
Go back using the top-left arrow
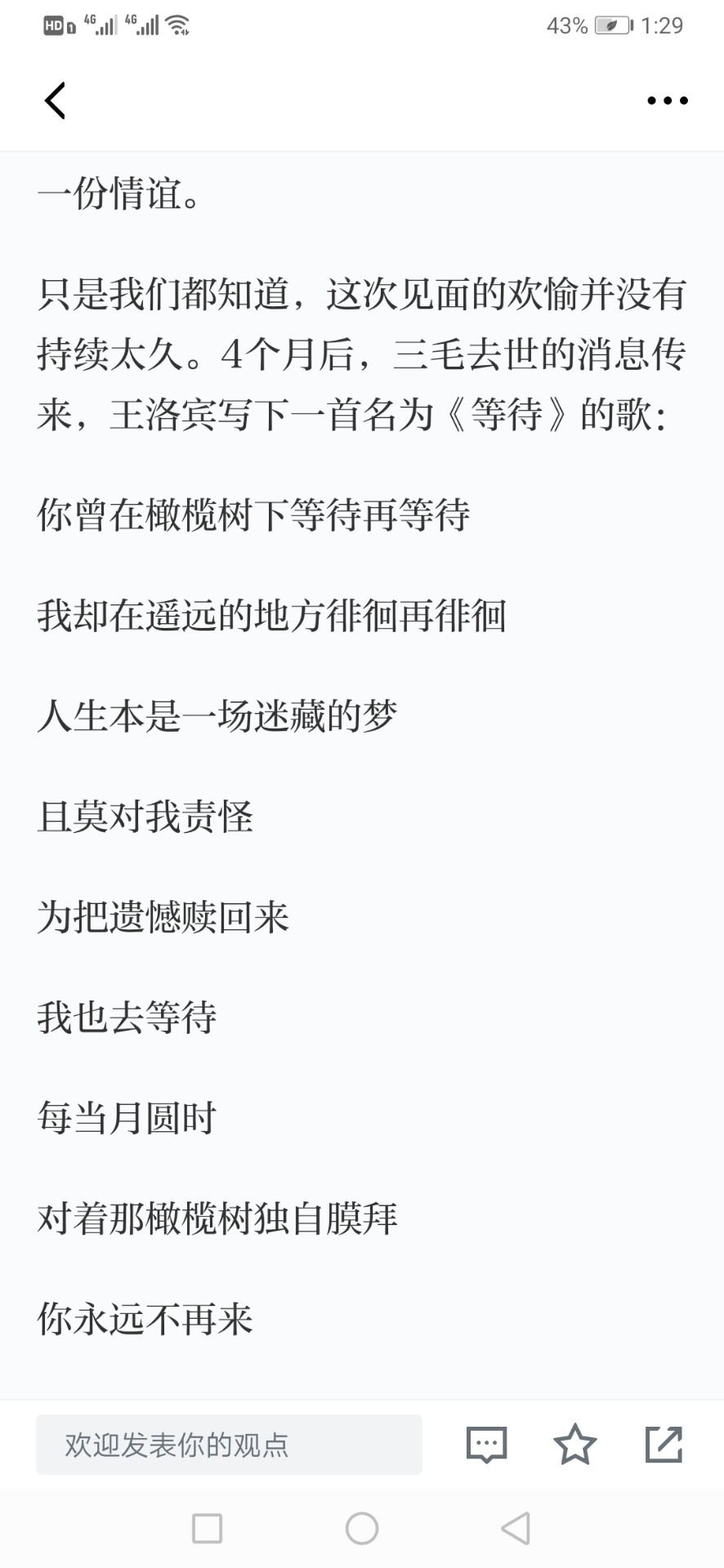(x=55, y=100)
